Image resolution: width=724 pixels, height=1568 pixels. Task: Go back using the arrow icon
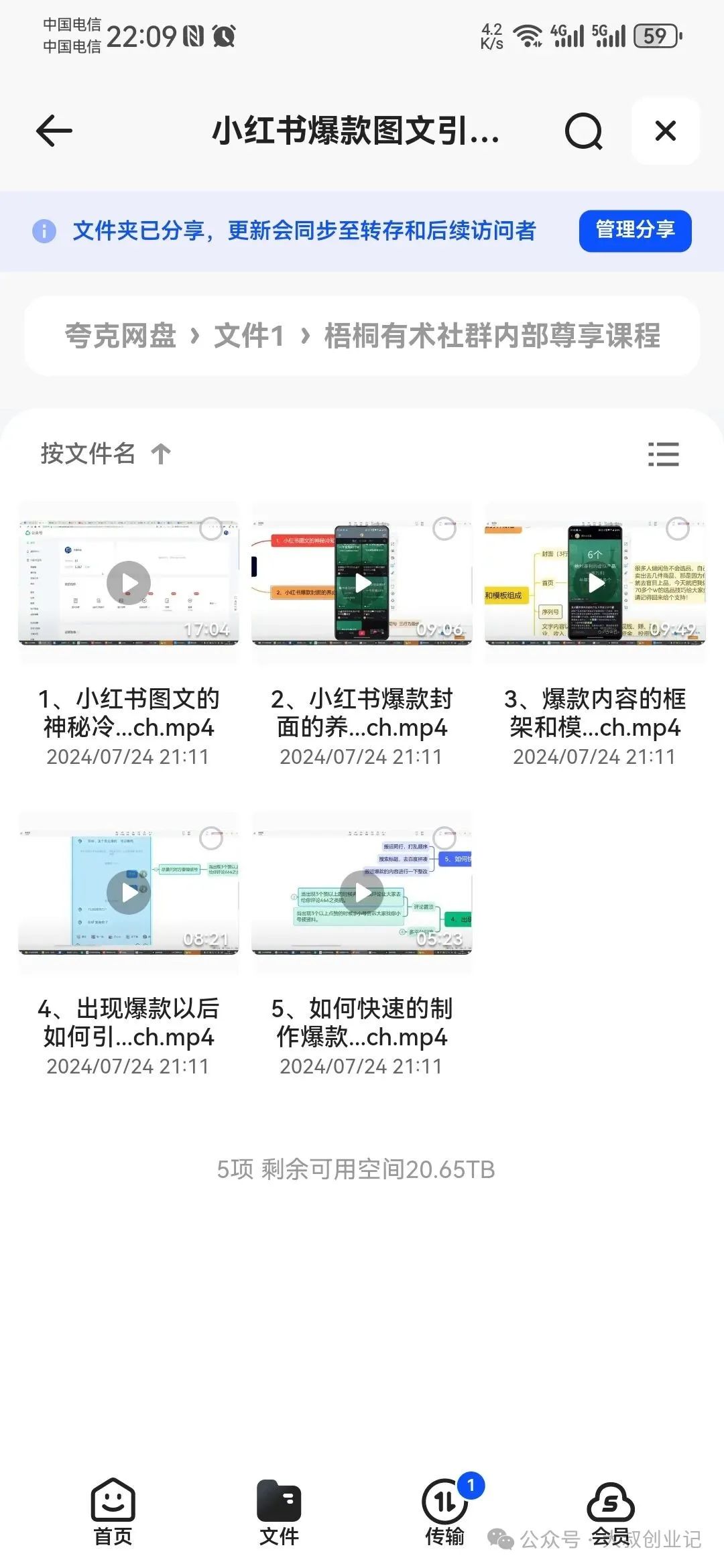click(x=54, y=131)
